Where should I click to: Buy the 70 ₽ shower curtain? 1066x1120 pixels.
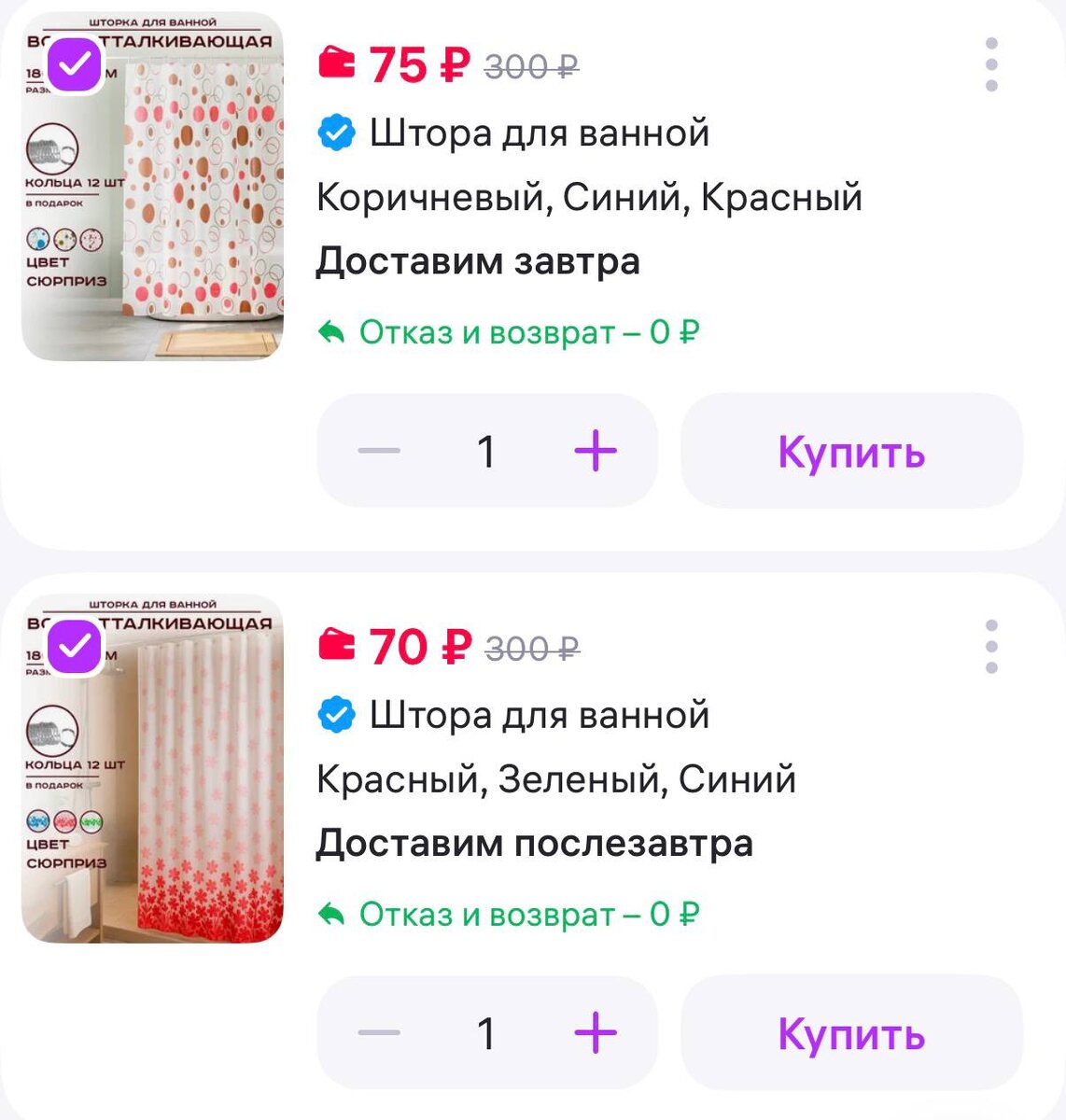click(851, 1033)
